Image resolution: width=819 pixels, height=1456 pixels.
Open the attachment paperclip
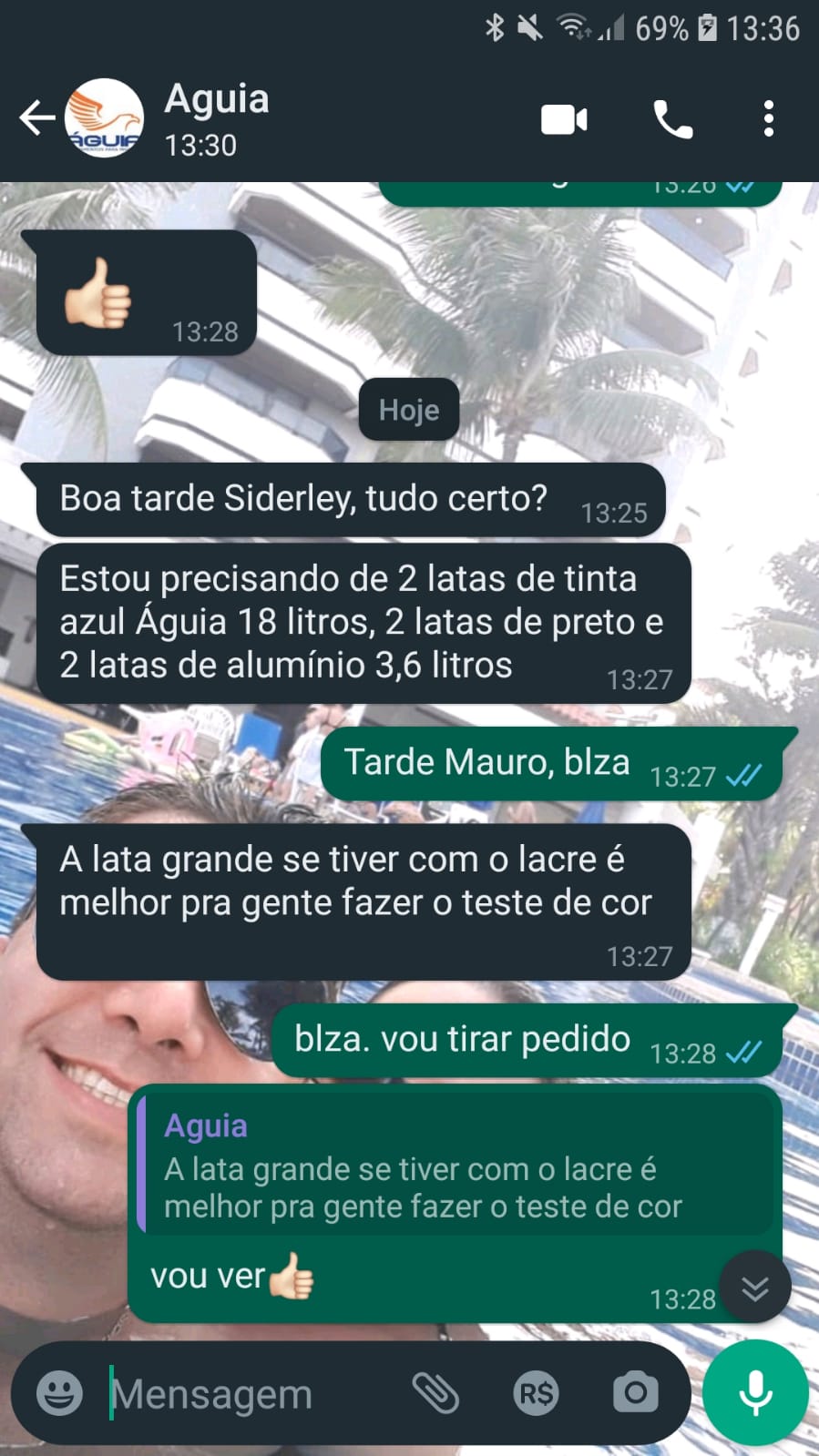(x=435, y=1392)
